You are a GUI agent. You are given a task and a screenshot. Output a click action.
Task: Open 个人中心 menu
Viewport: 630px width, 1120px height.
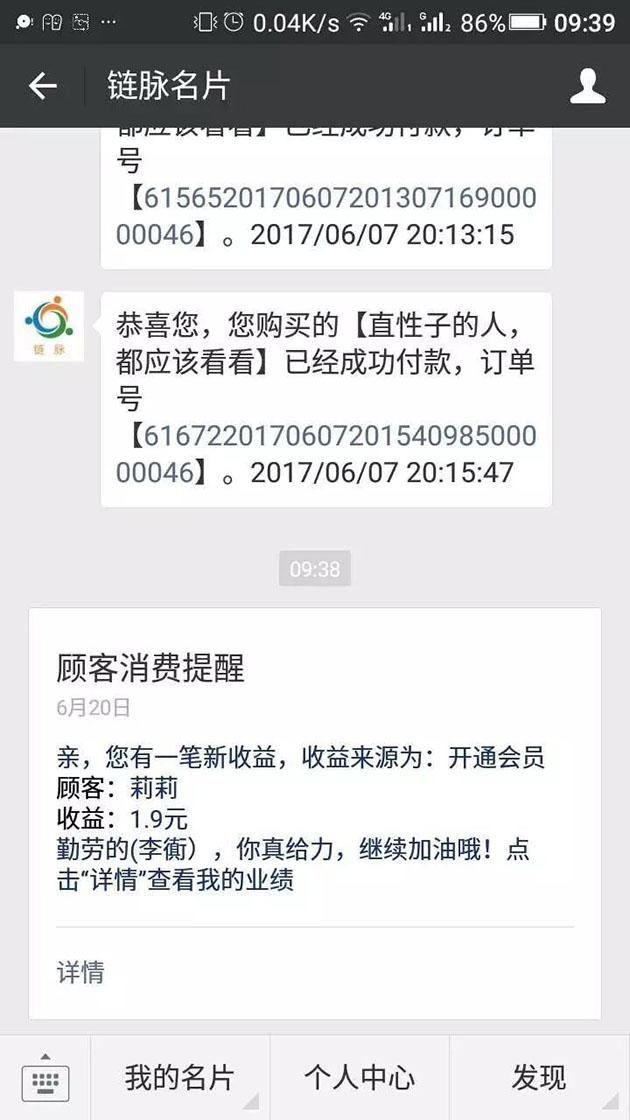pos(359,1077)
